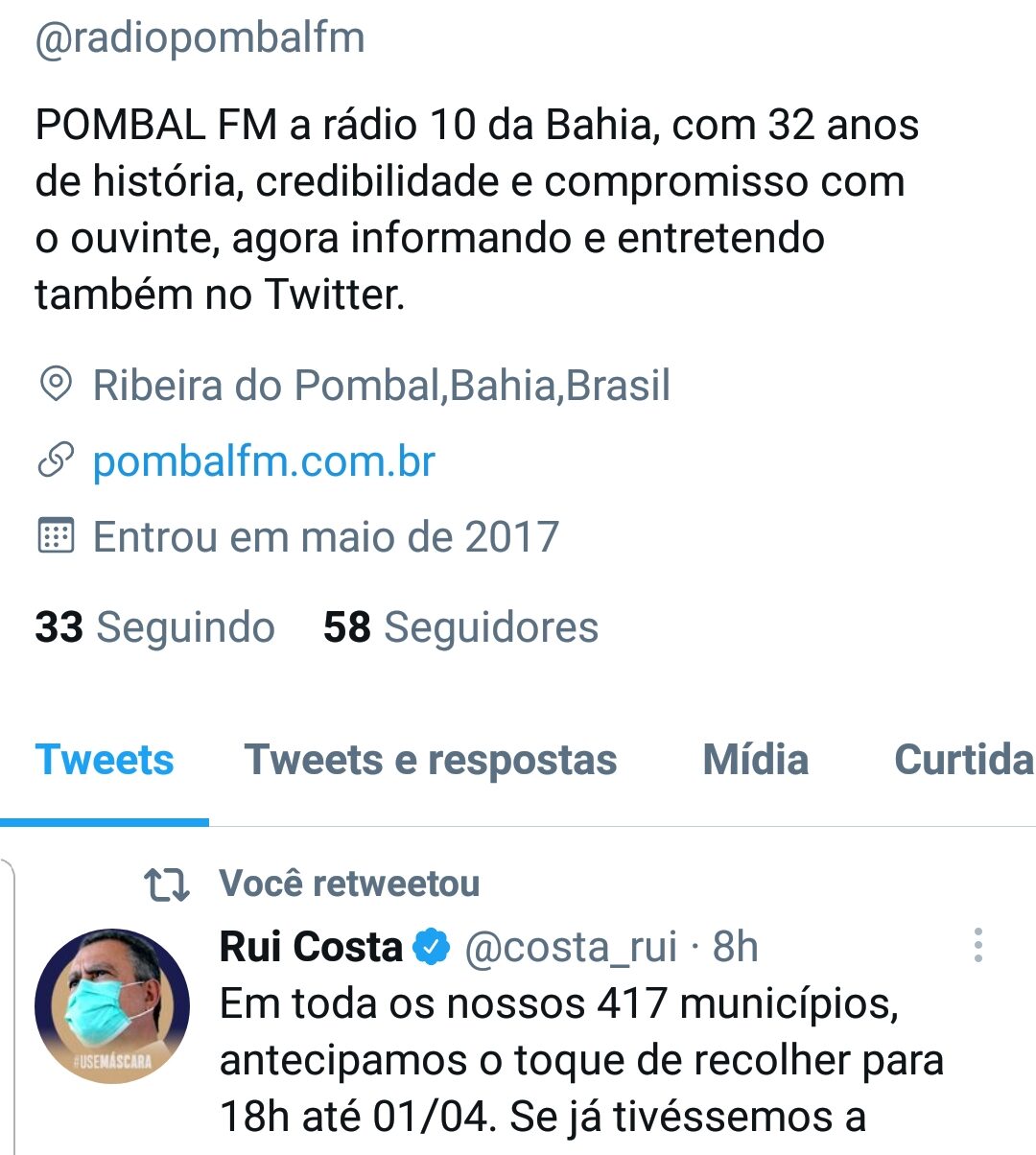Image resolution: width=1036 pixels, height=1155 pixels.
Task: Open Rui Costa's profile picture
Action: [x=112, y=1006]
